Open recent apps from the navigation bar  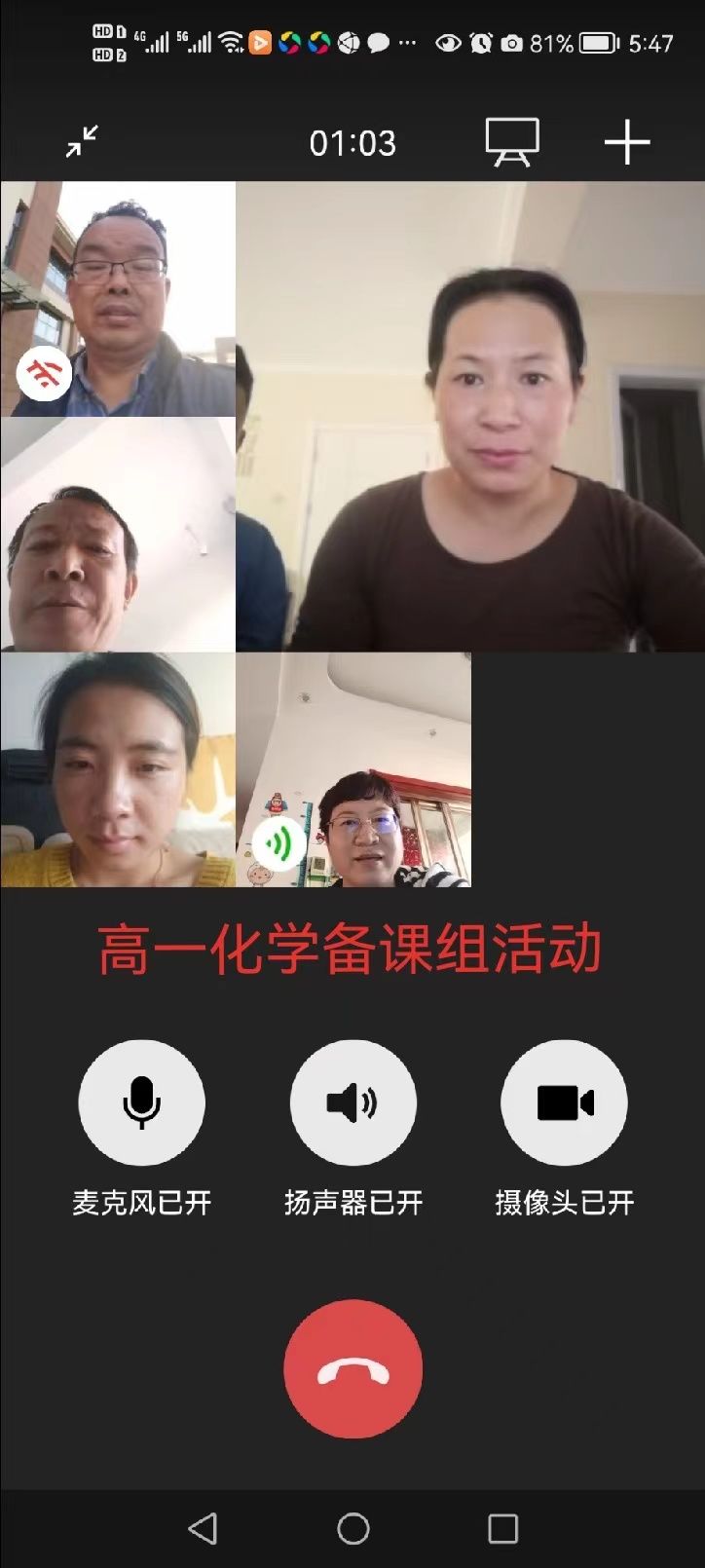point(502,1528)
